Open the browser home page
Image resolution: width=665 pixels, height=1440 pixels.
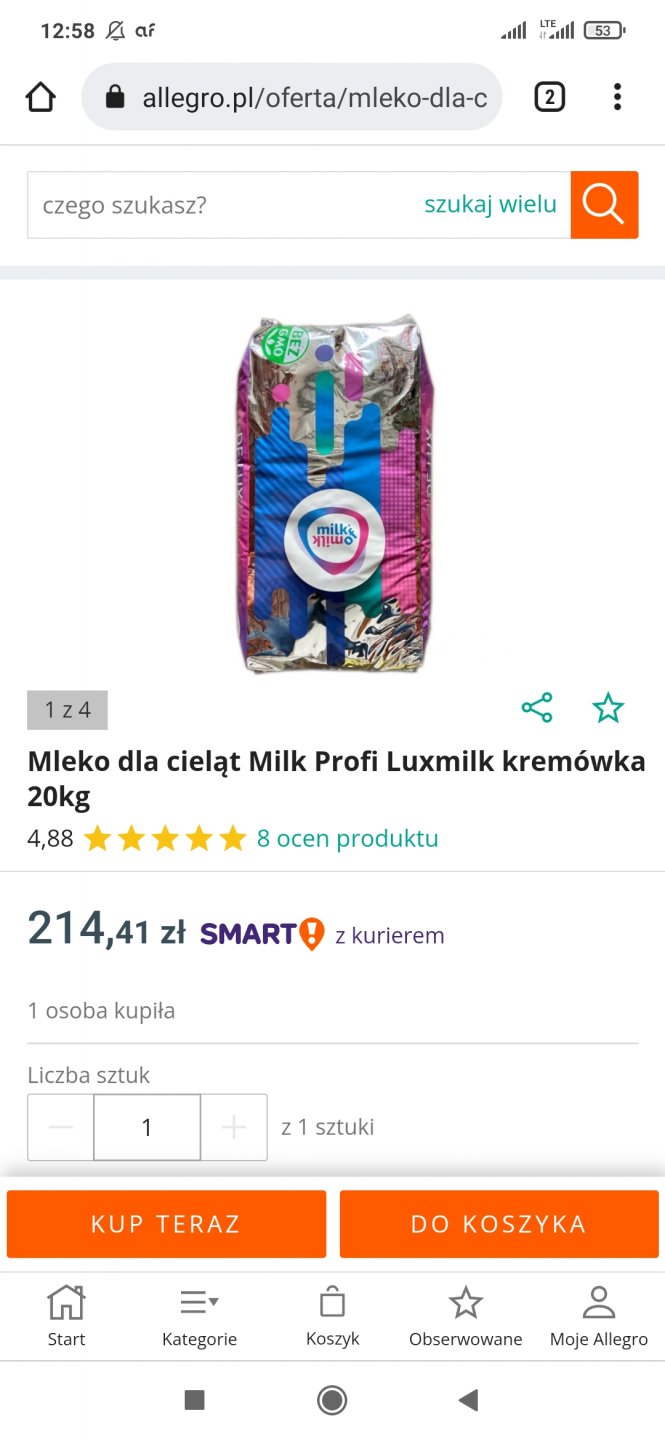click(x=41, y=97)
